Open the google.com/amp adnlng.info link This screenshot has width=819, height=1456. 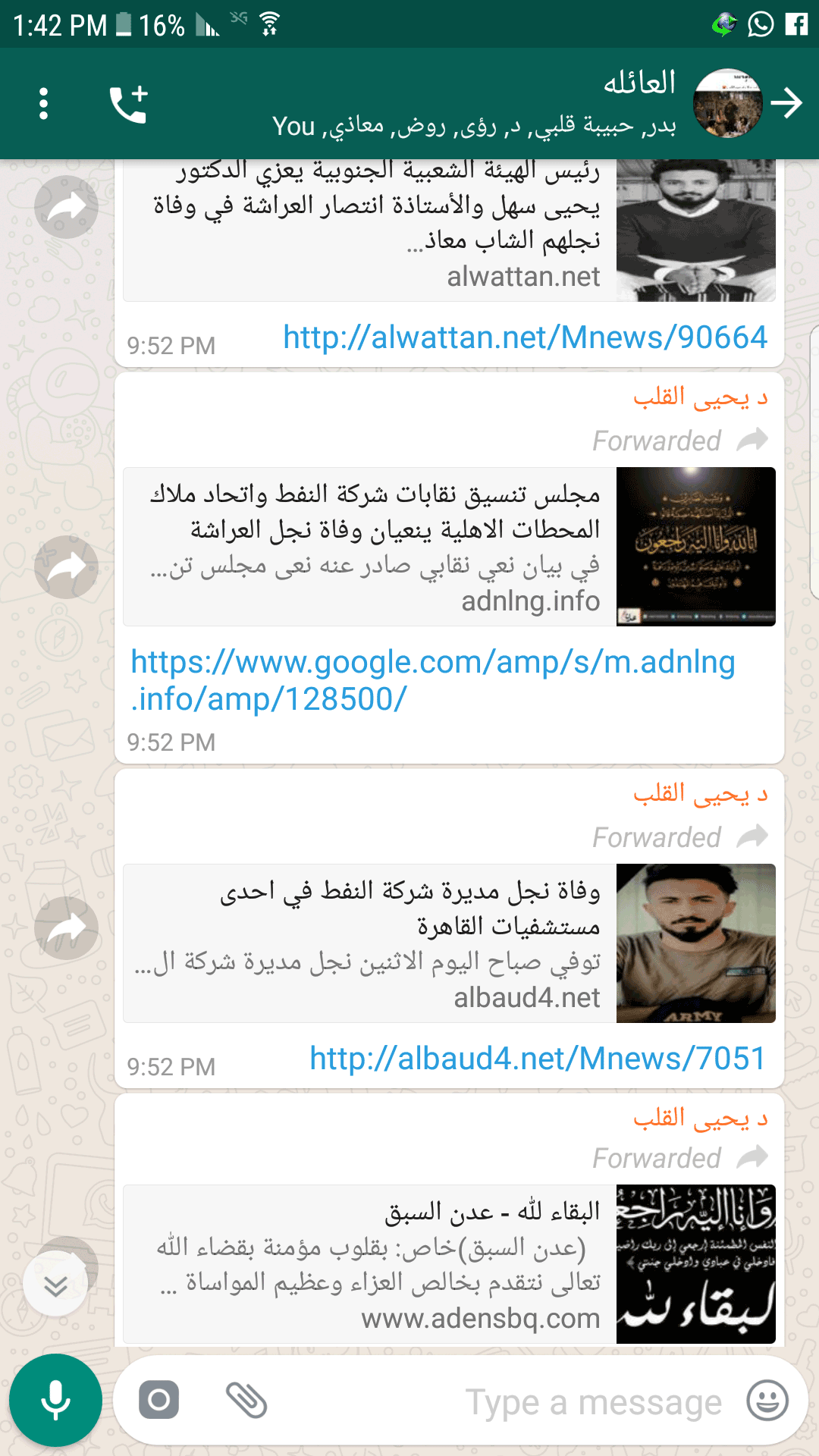click(x=433, y=680)
